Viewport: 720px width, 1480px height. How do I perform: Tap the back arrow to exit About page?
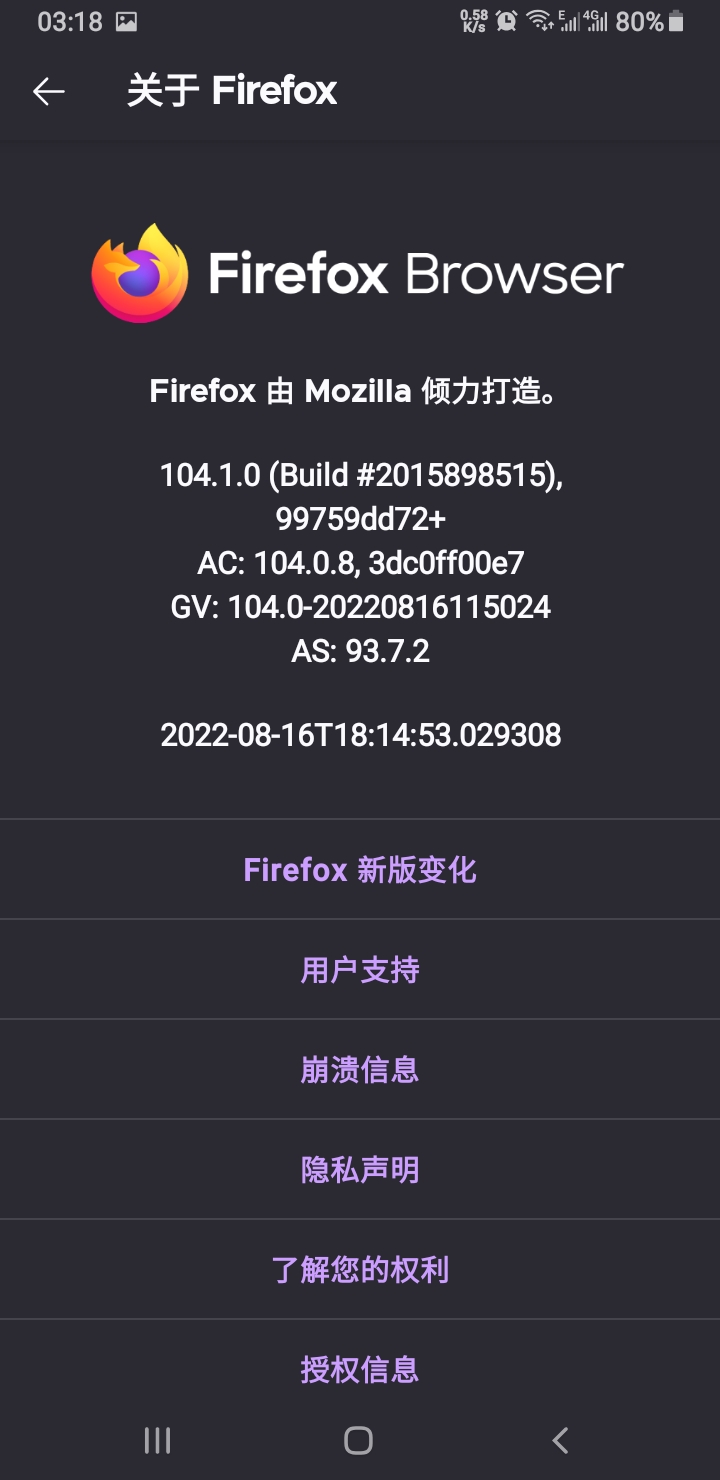point(47,91)
